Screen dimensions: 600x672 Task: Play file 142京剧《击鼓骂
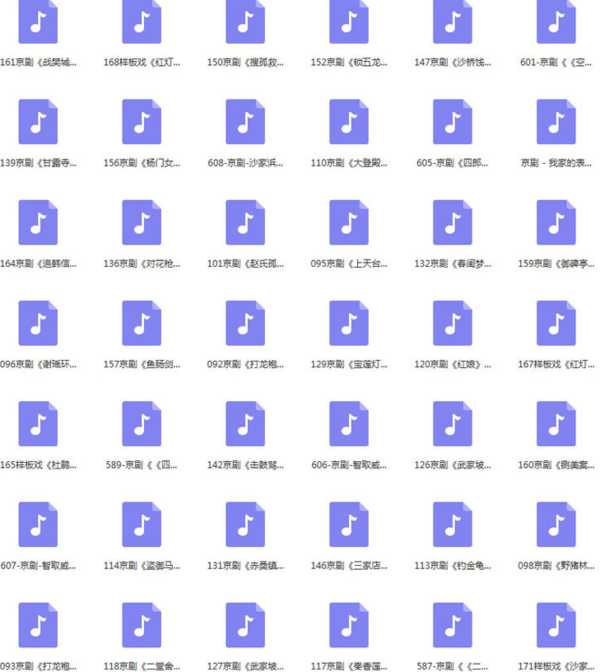click(245, 423)
